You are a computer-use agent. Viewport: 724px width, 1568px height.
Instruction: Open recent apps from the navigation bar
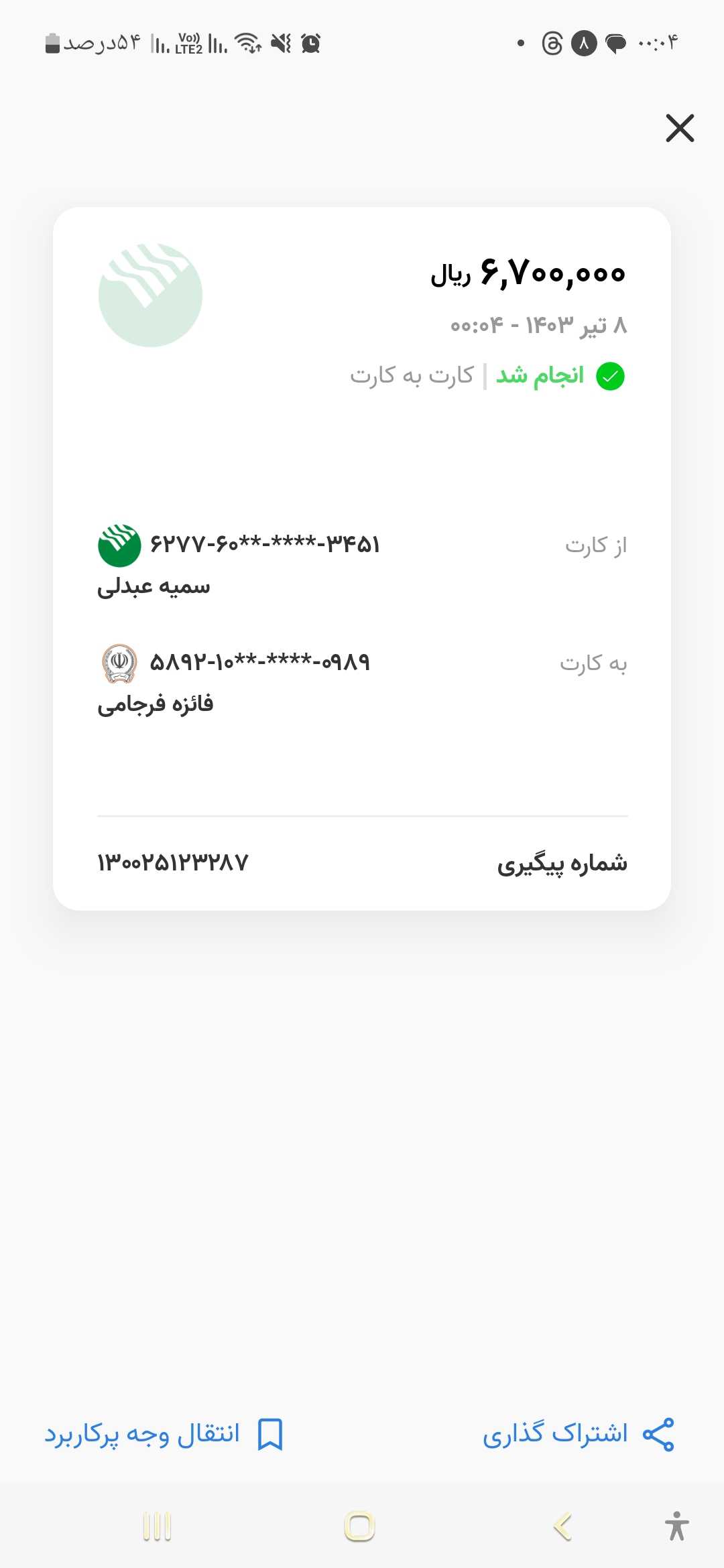pyautogui.click(x=158, y=1527)
